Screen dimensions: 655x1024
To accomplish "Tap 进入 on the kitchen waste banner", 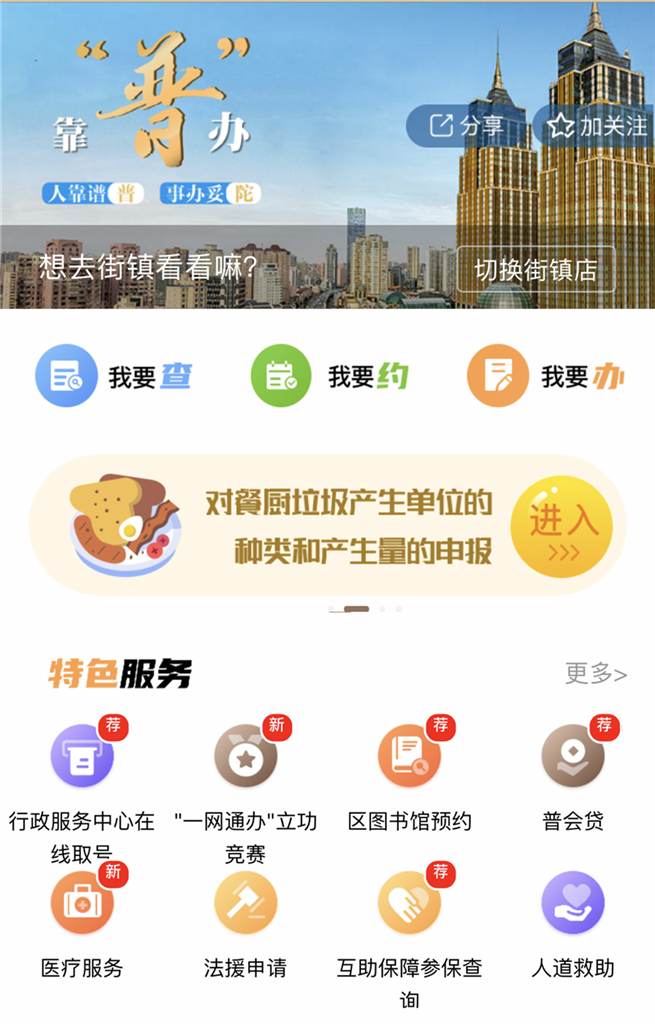I will coord(561,527).
